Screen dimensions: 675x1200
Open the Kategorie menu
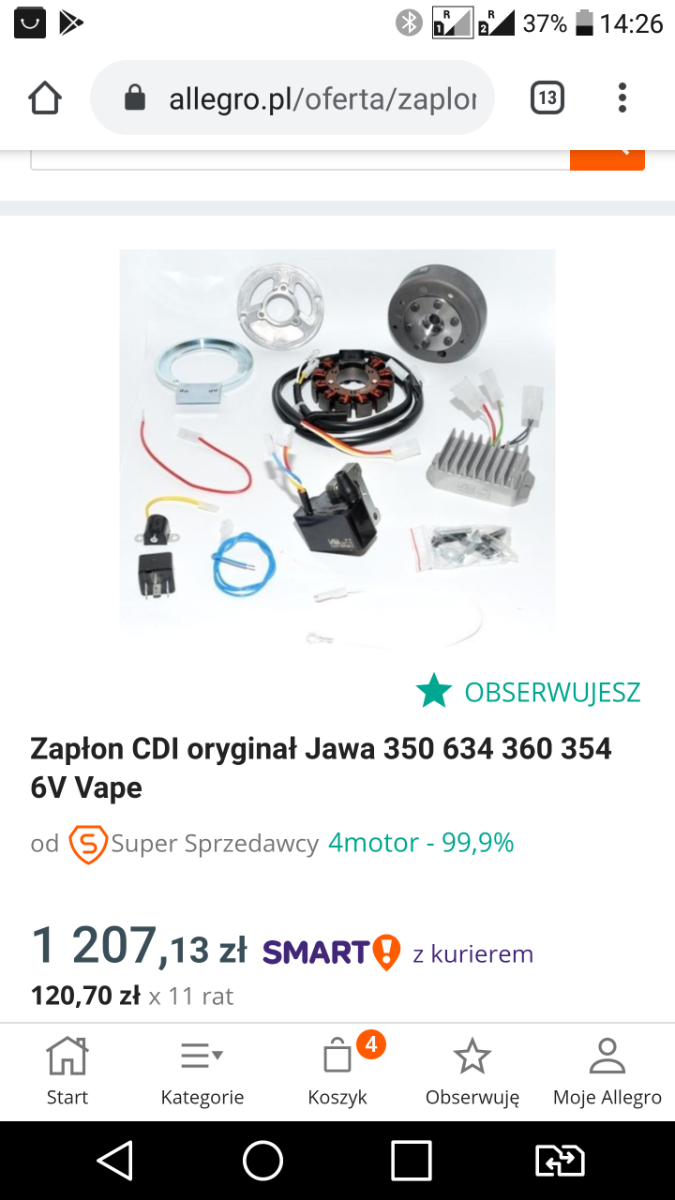pos(202,1070)
